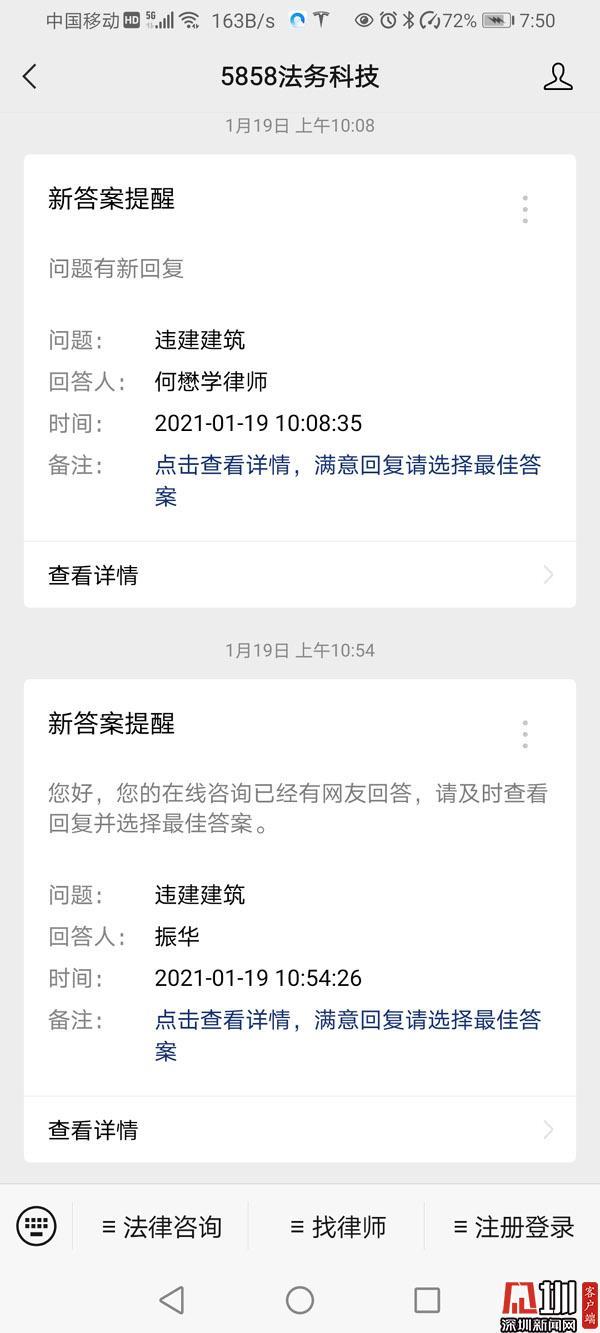Viewport: 600px width, 1333px height.
Task: Switch to keyboard input mode
Action: click(37, 1225)
